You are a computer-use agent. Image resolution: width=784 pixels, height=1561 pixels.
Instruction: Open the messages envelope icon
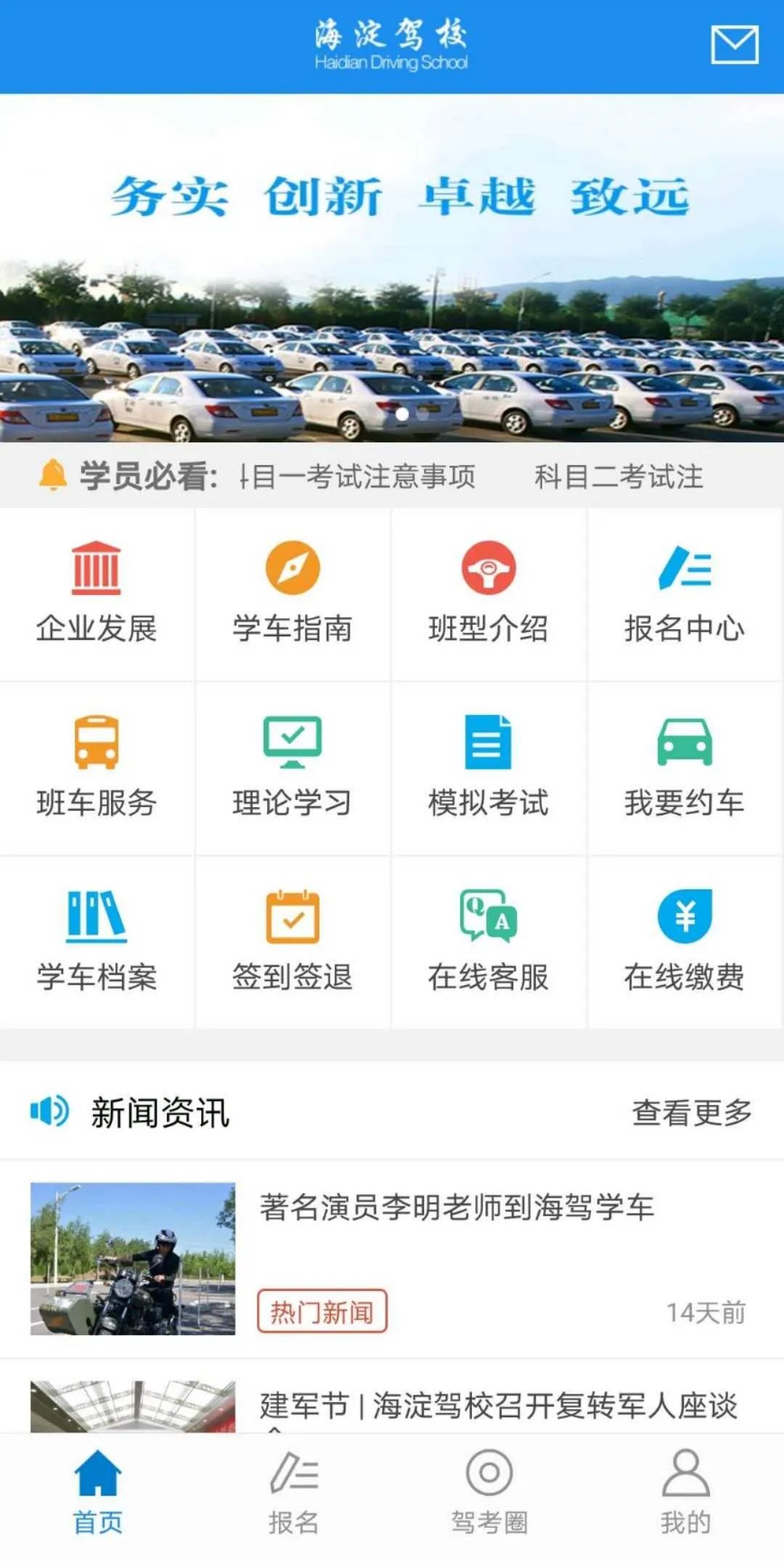735,45
